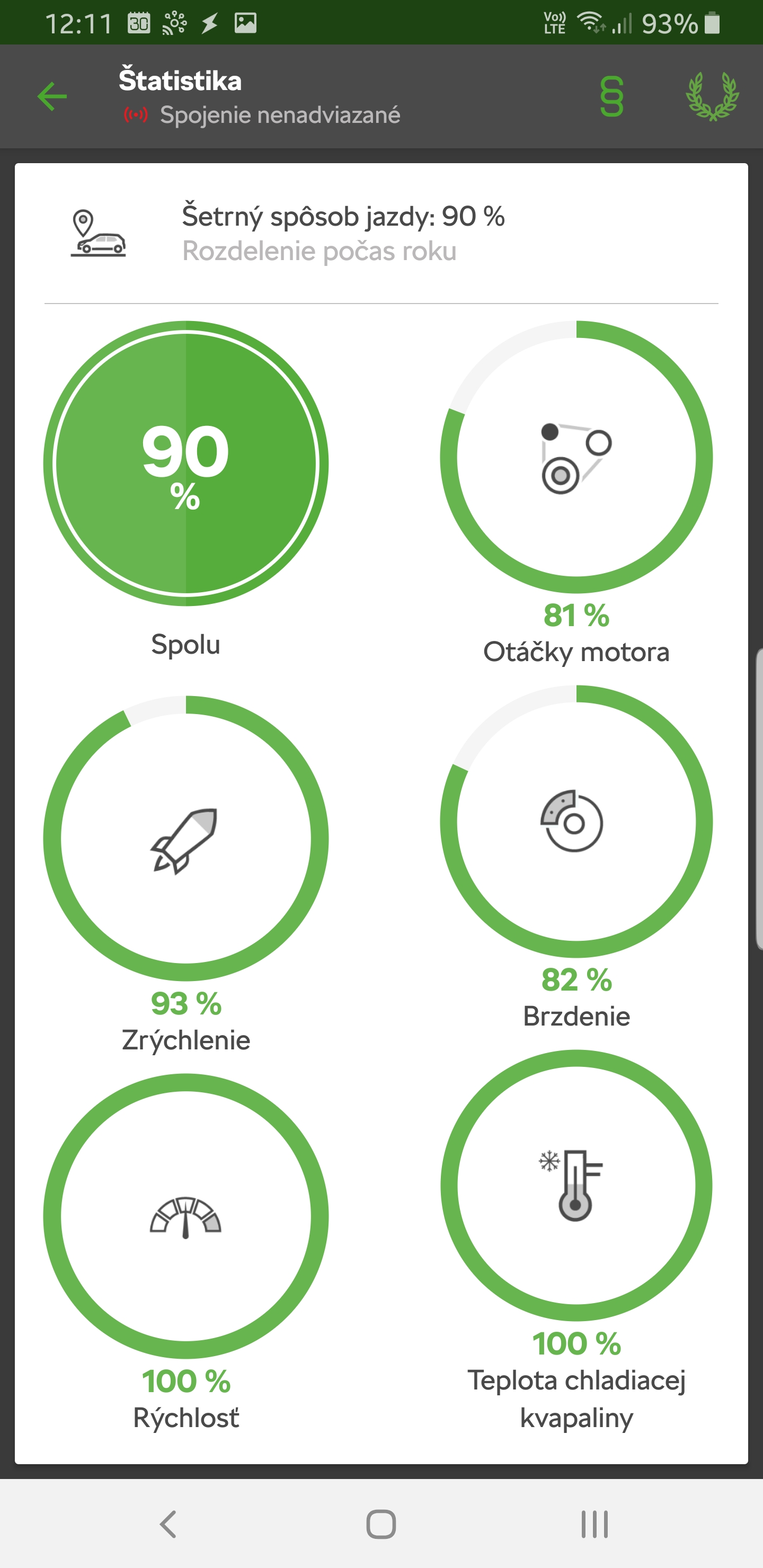Screen dimensions: 763x1568
Task: Open the paragraph symbol legal info
Action: [x=611, y=96]
